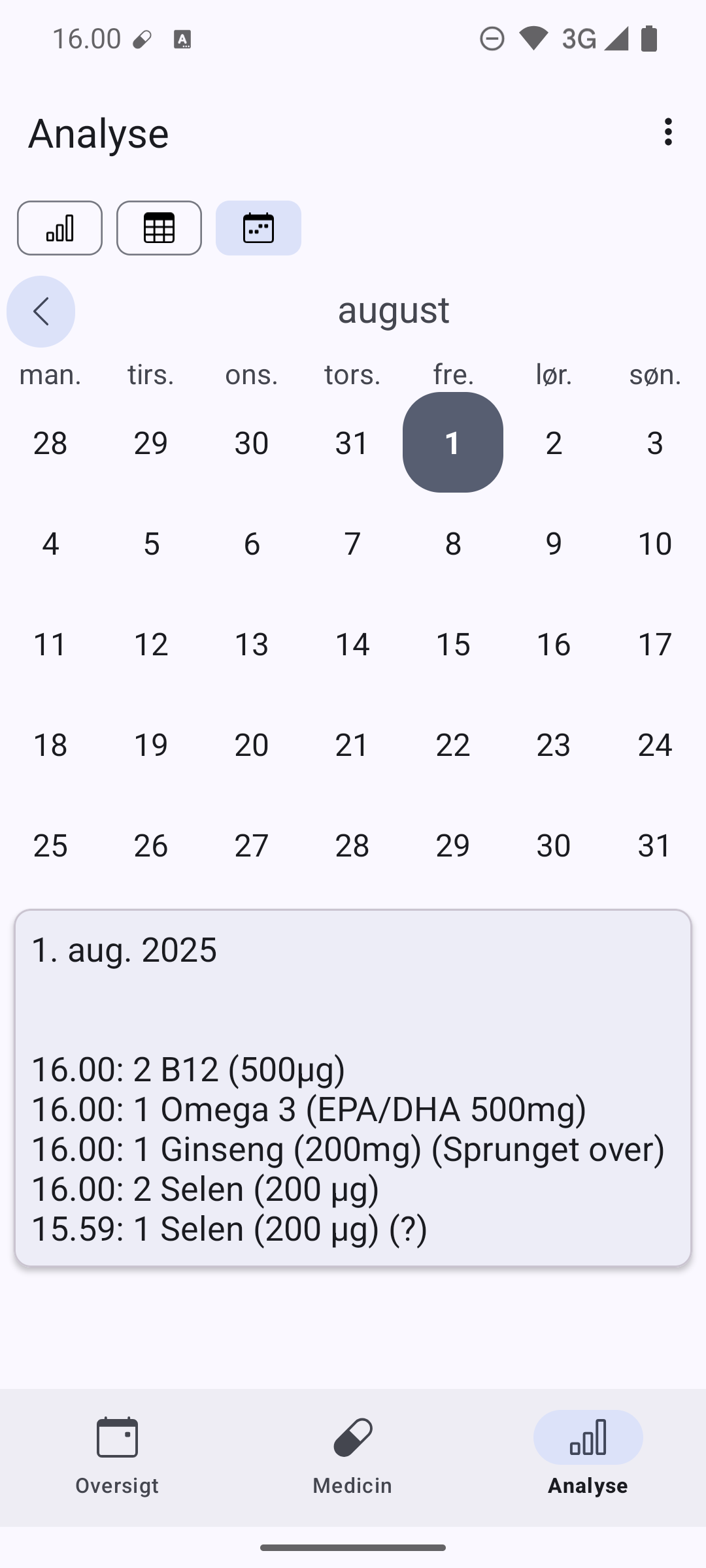Switch to the bar chart view
Screen dimensions: 706x1568
(59, 228)
